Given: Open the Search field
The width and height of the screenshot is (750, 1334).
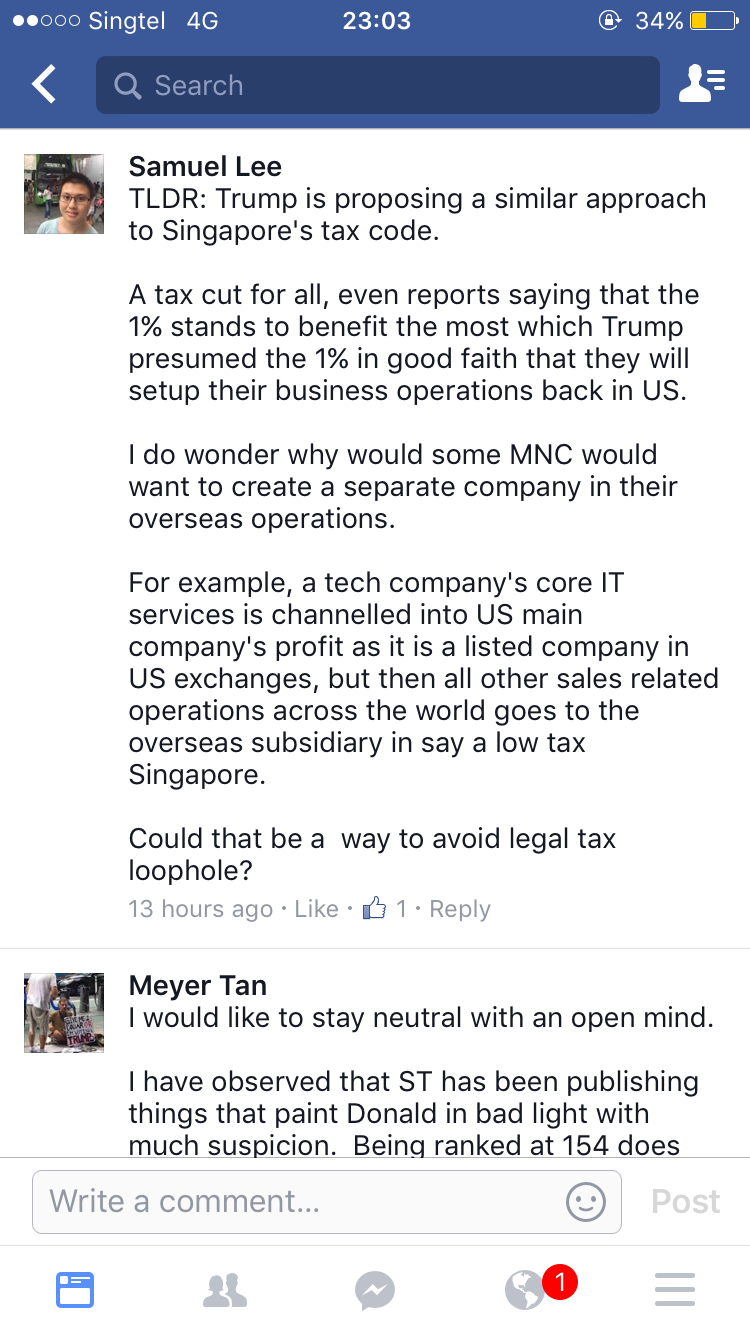Looking at the screenshot, I should coord(378,85).
